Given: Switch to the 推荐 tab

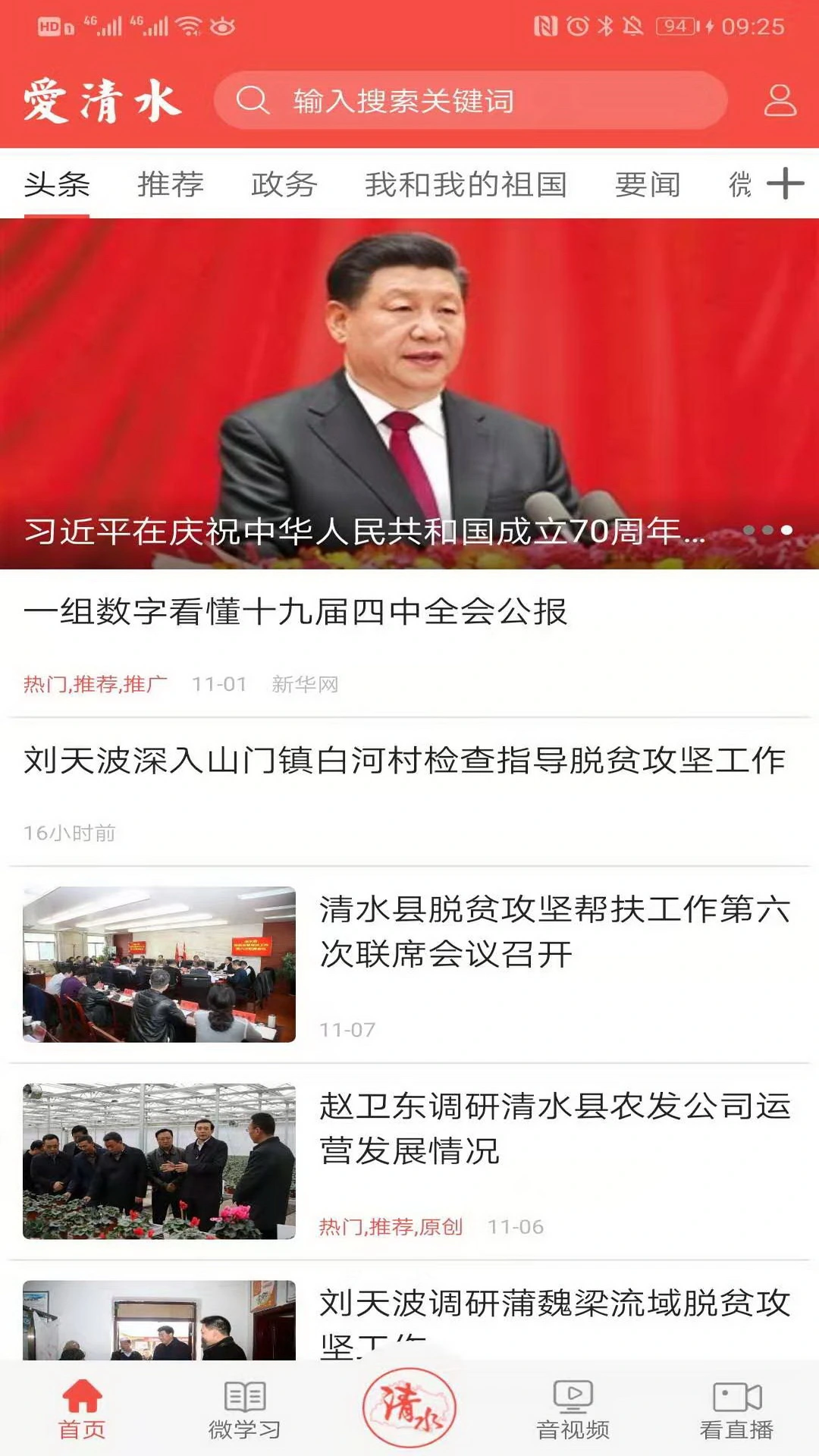Looking at the screenshot, I should (x=171, y=183).
